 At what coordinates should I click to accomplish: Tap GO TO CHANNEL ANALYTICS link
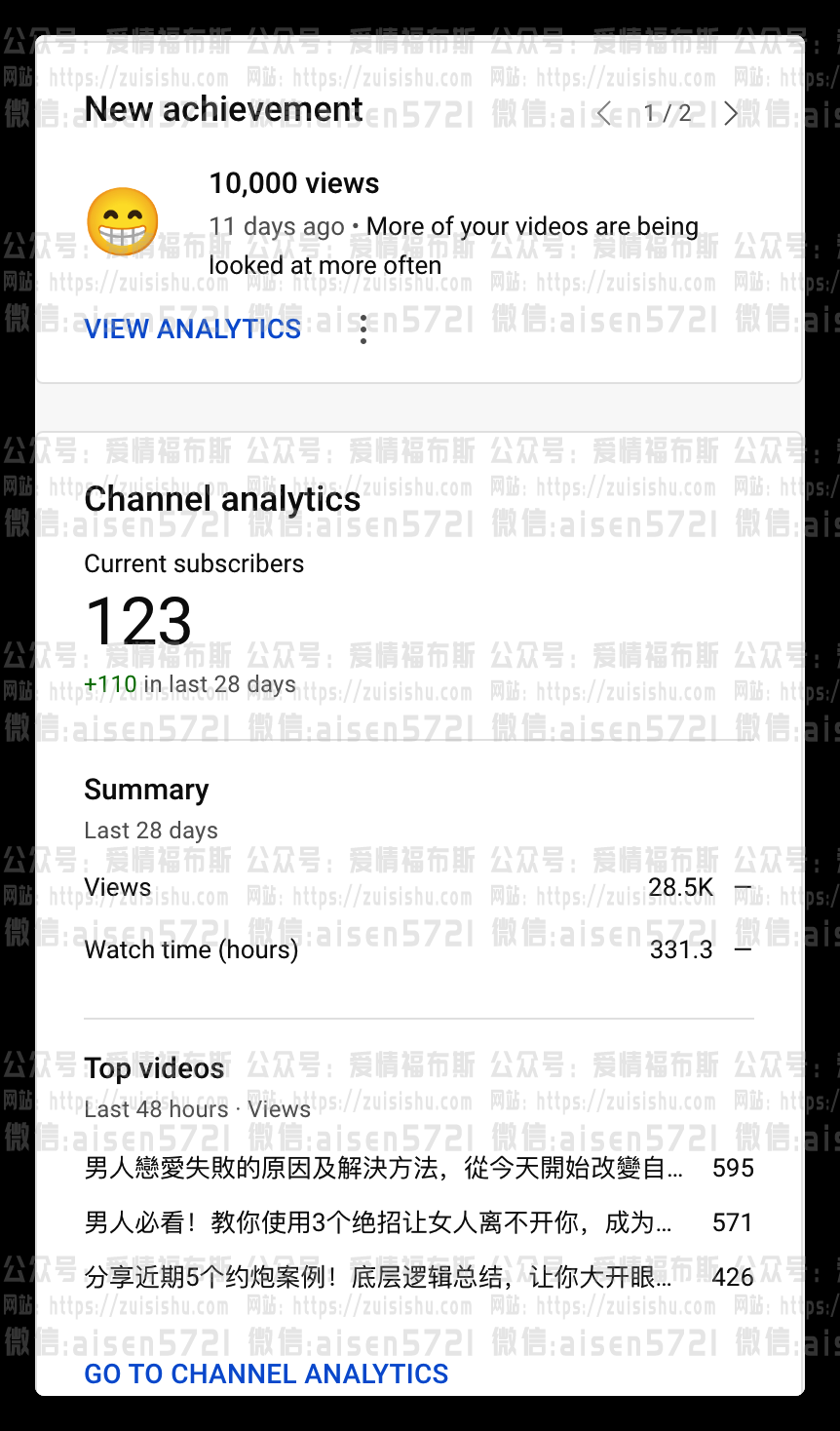coord(266,1374)
